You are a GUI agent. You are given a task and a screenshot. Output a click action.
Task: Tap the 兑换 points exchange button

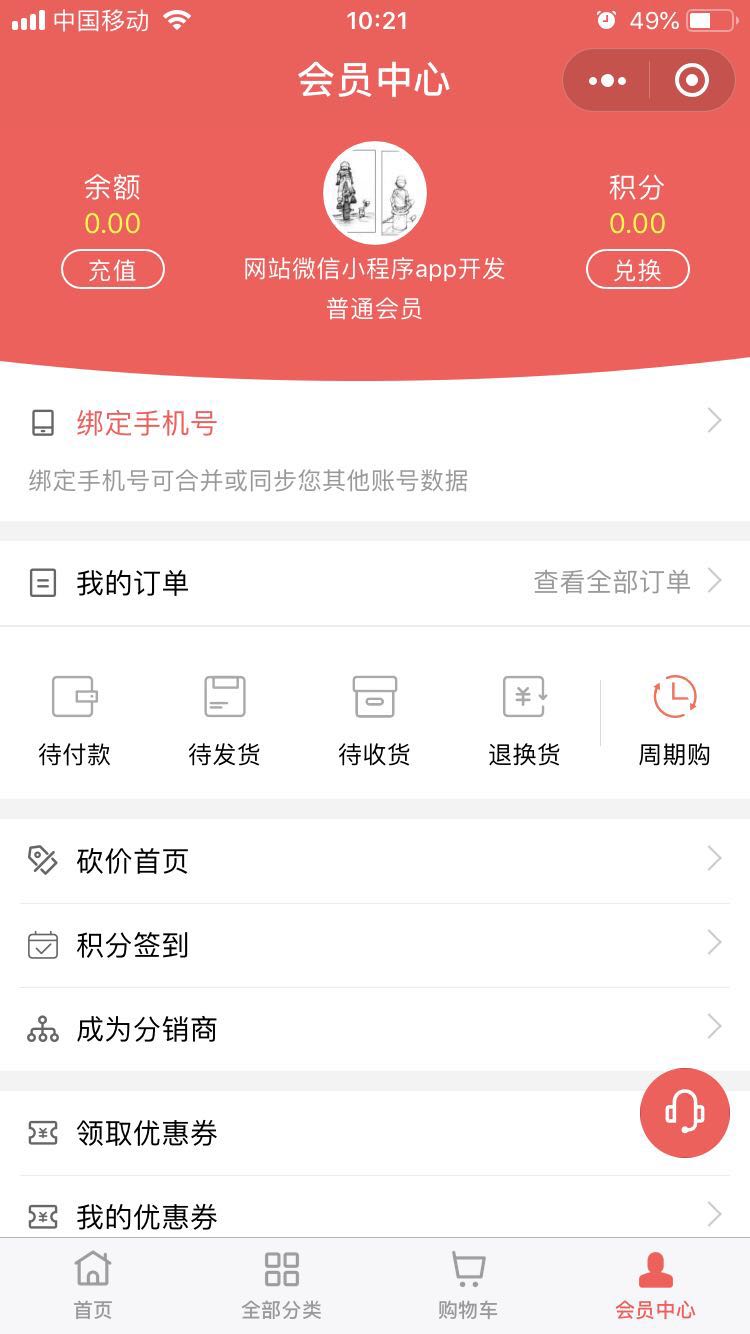637,270
